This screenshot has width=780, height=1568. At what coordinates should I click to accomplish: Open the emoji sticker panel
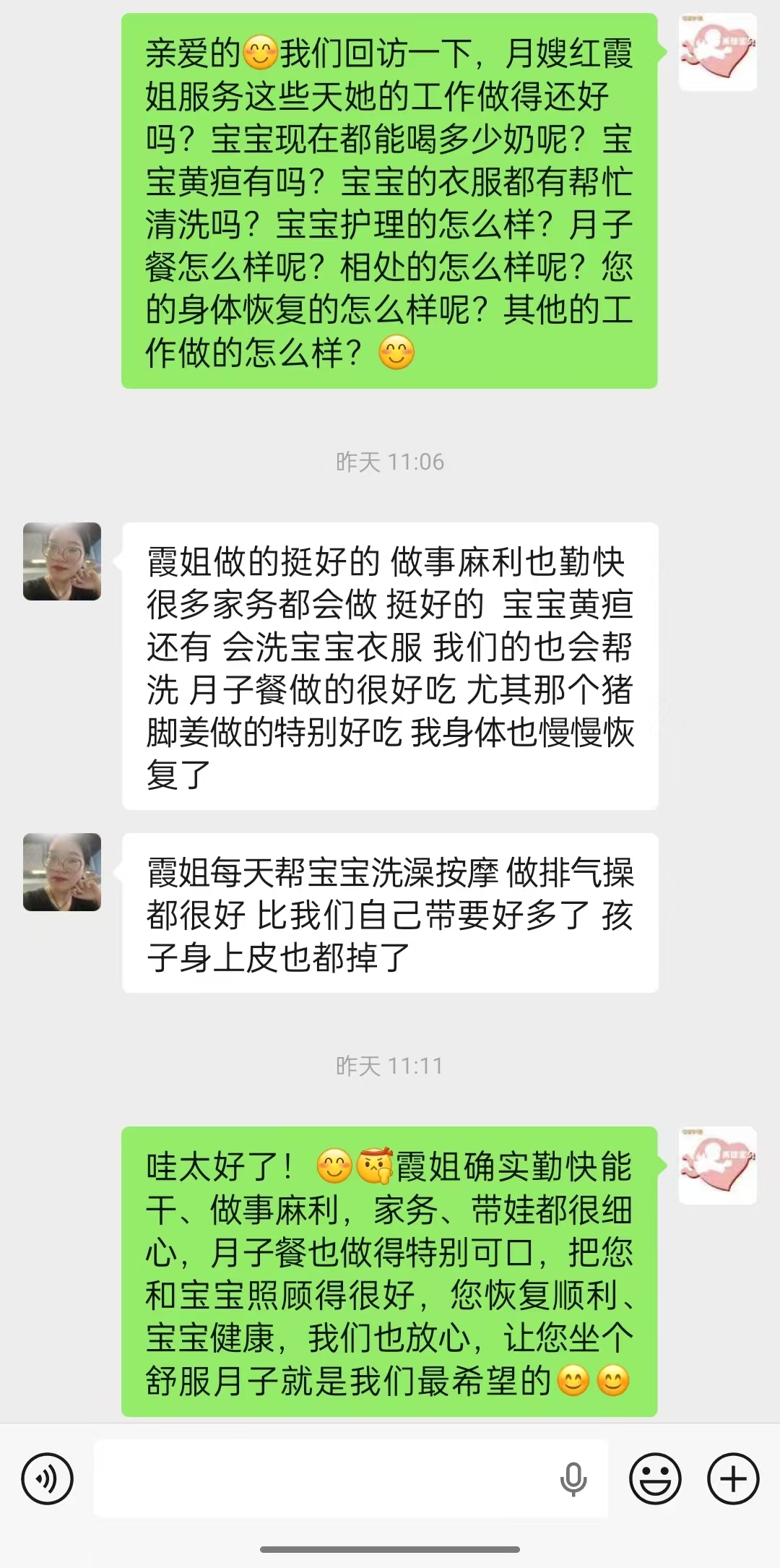click(655, 1478)
